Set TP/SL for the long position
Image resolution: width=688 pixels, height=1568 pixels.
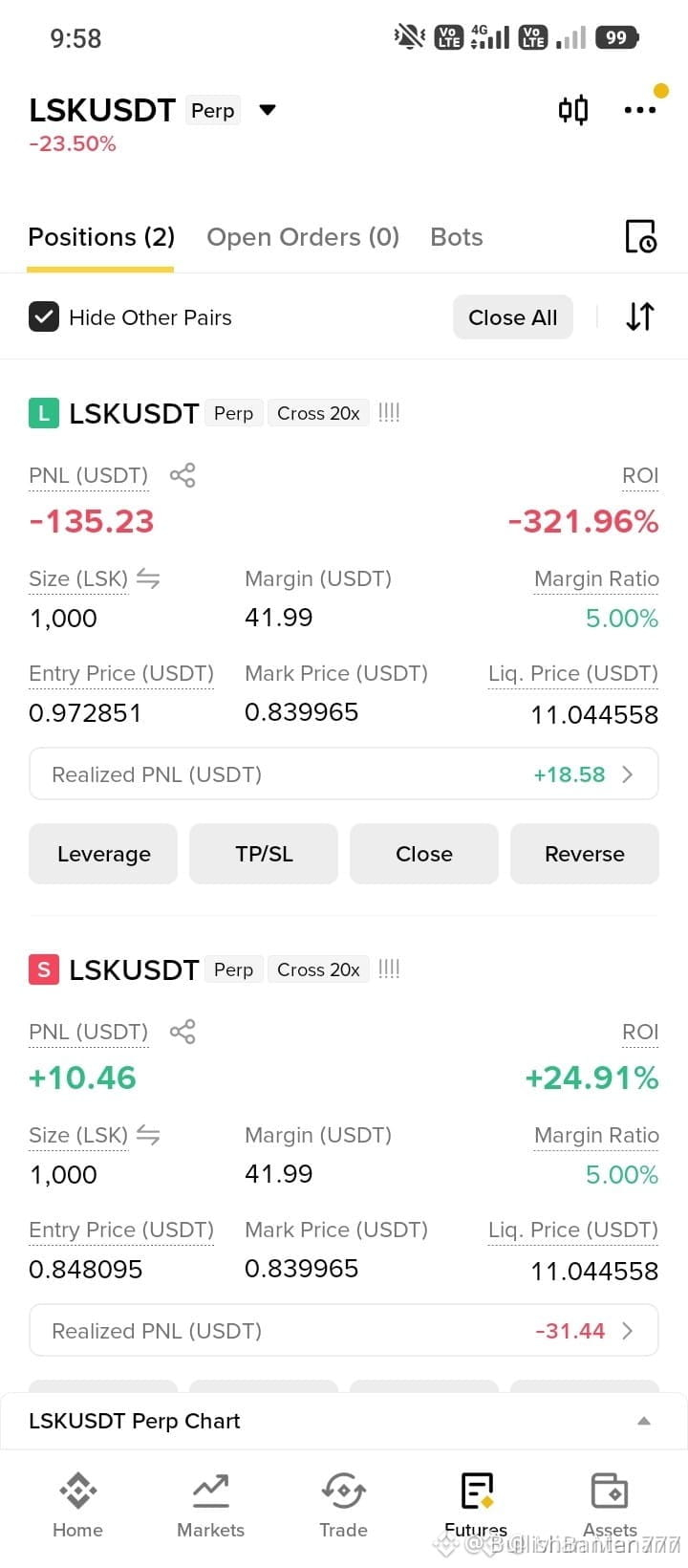[264, 854]
